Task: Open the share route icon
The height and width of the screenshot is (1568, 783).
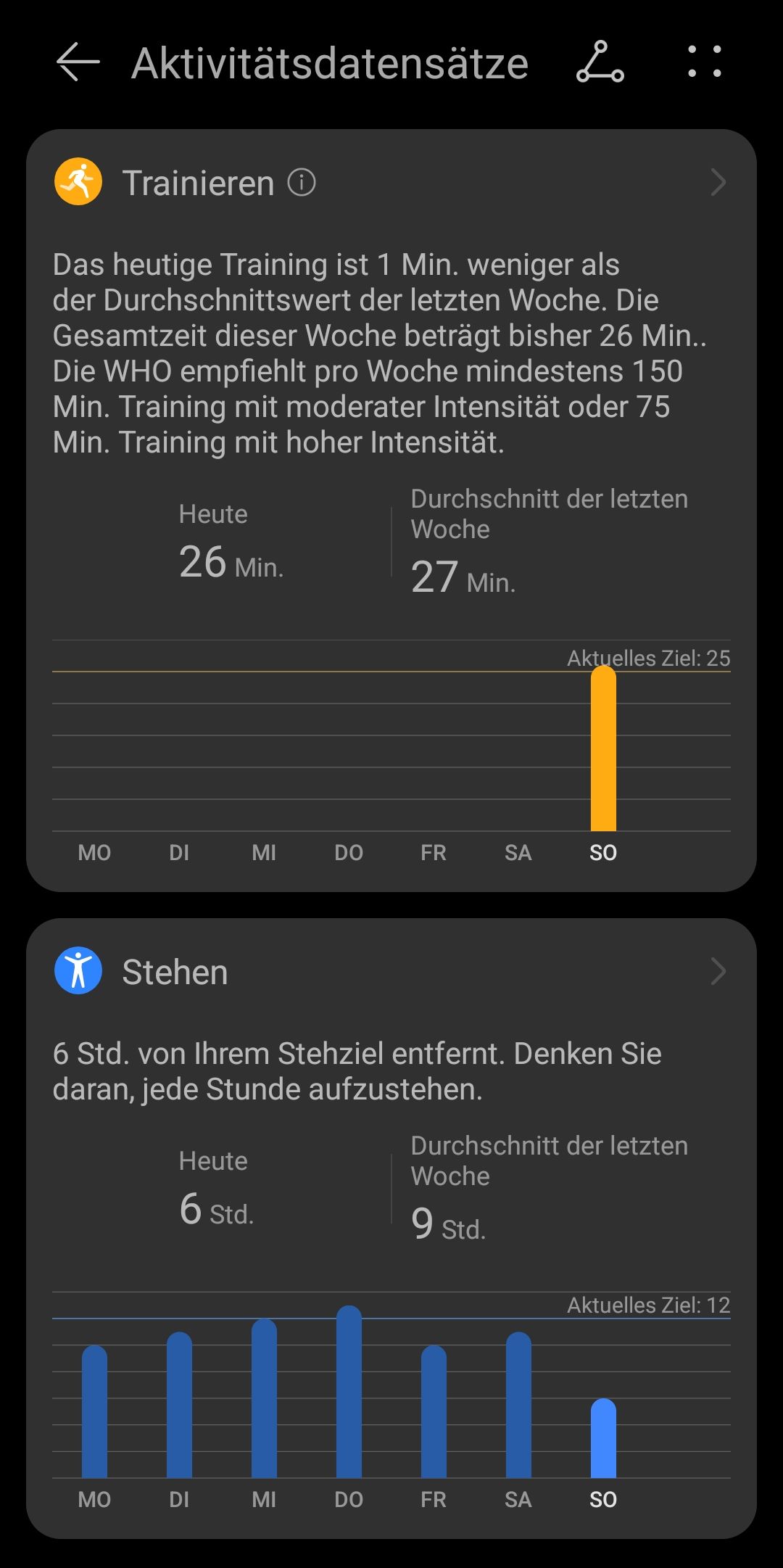Action: [x=600, y=62]
